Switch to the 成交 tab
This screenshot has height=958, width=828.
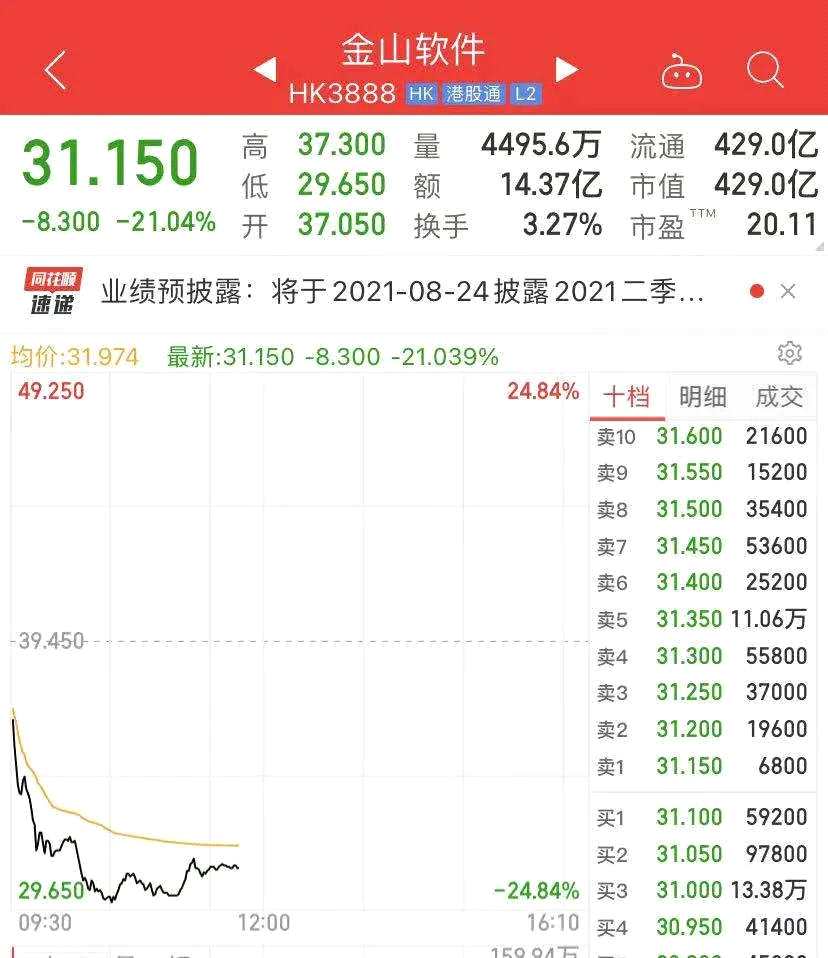point(781,396)
